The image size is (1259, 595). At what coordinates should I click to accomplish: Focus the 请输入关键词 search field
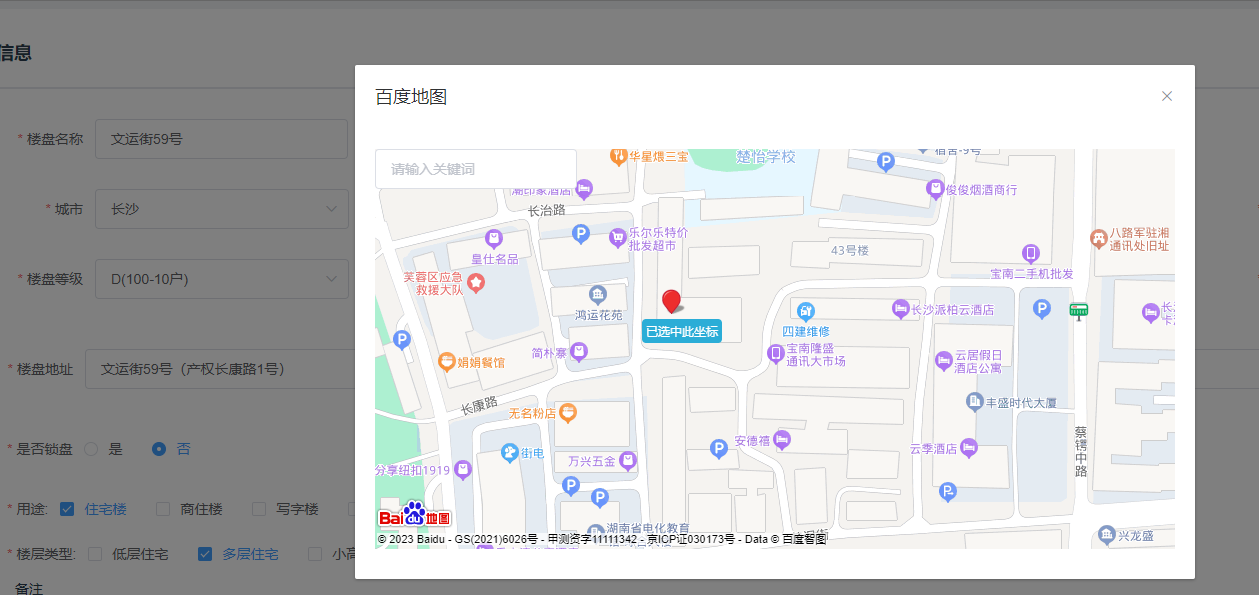[475, 169]
